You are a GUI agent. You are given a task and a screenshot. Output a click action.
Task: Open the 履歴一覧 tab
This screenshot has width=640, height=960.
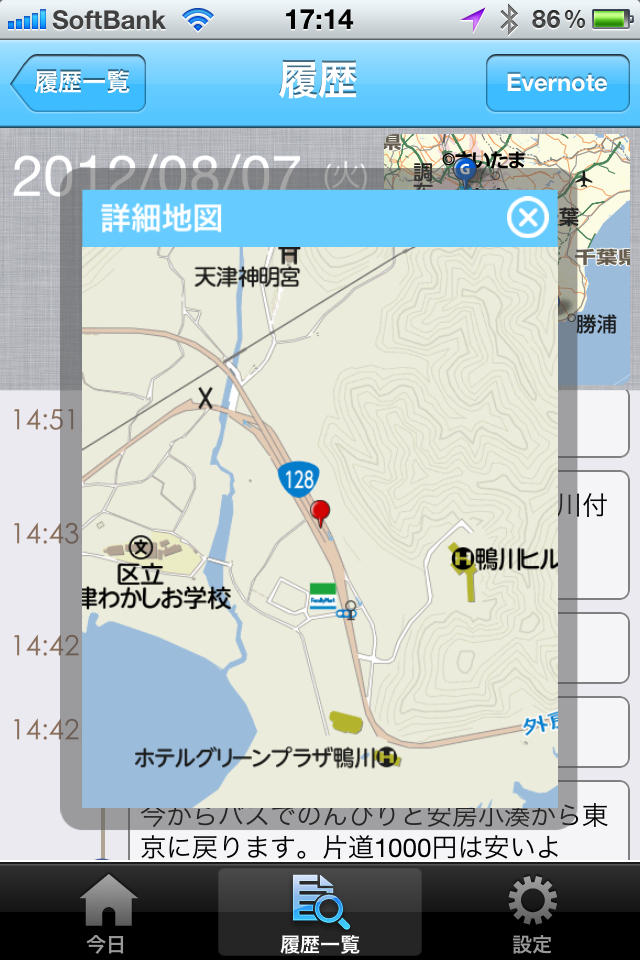[320, 914]
